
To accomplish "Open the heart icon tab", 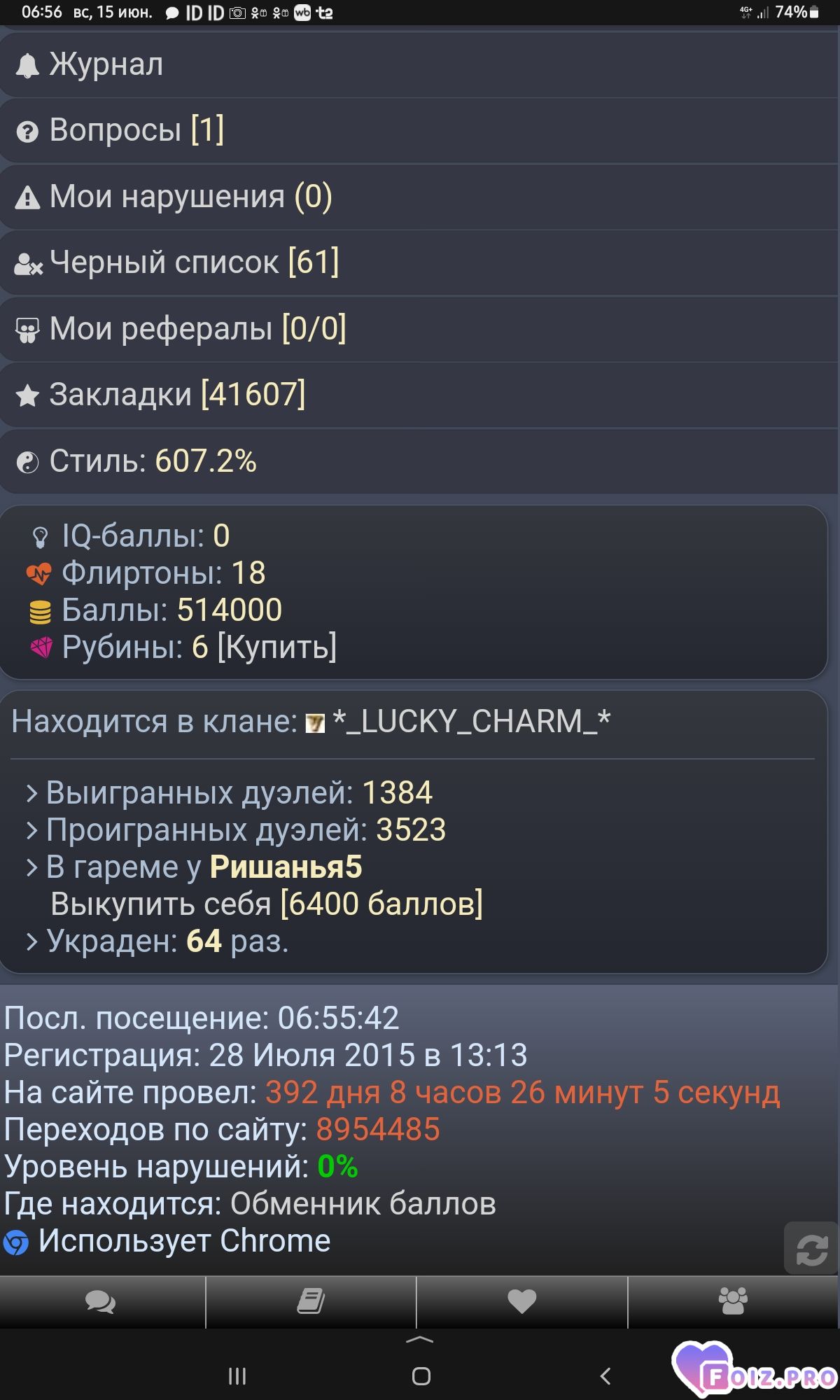I will (x=521, y=1302).
